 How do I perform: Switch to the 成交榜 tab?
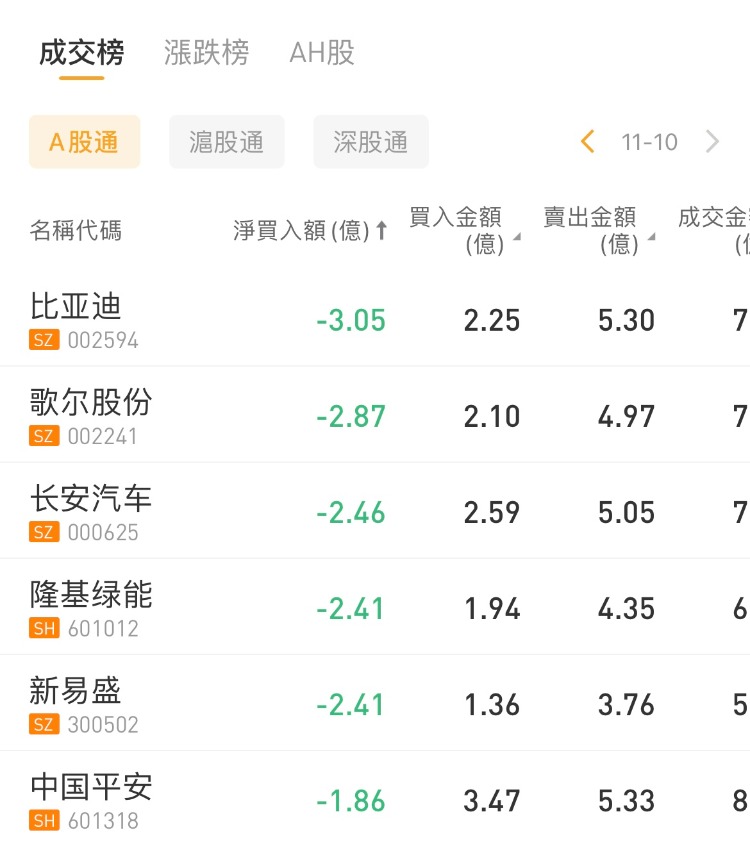(x=82, y=53)
